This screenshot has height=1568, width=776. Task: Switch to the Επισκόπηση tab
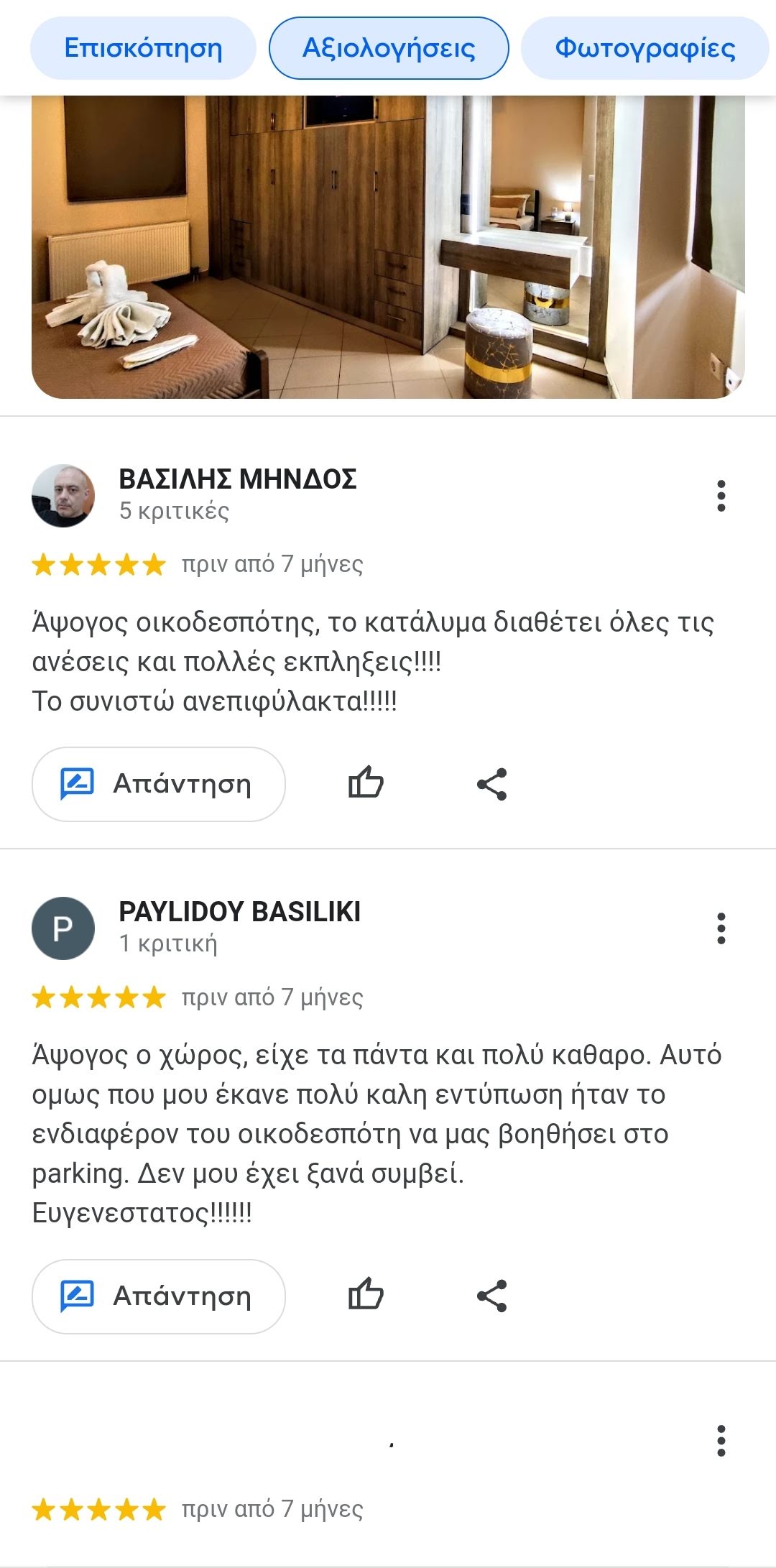coord(143,48)
